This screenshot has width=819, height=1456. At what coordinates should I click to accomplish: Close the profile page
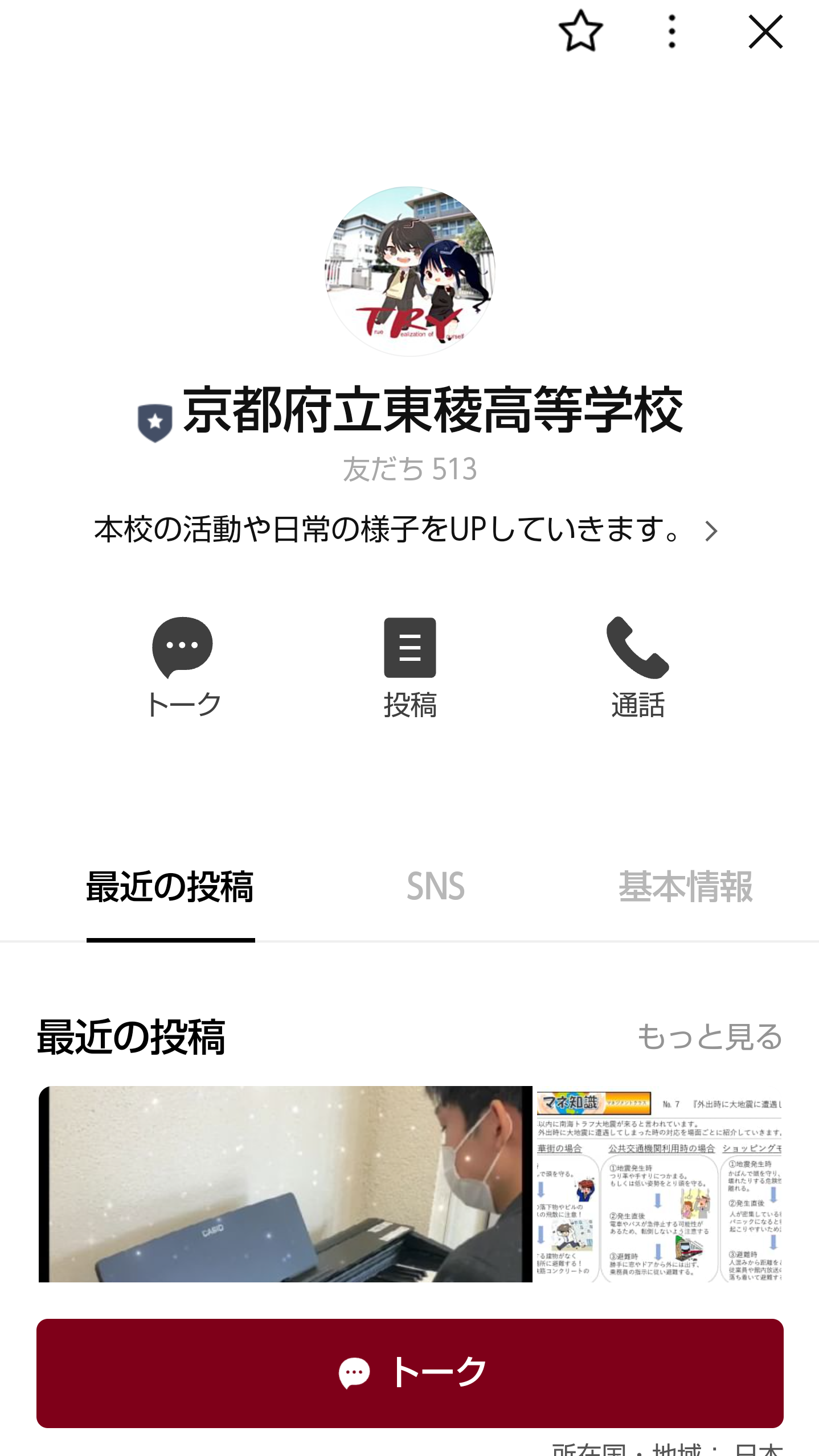point(765,31)
